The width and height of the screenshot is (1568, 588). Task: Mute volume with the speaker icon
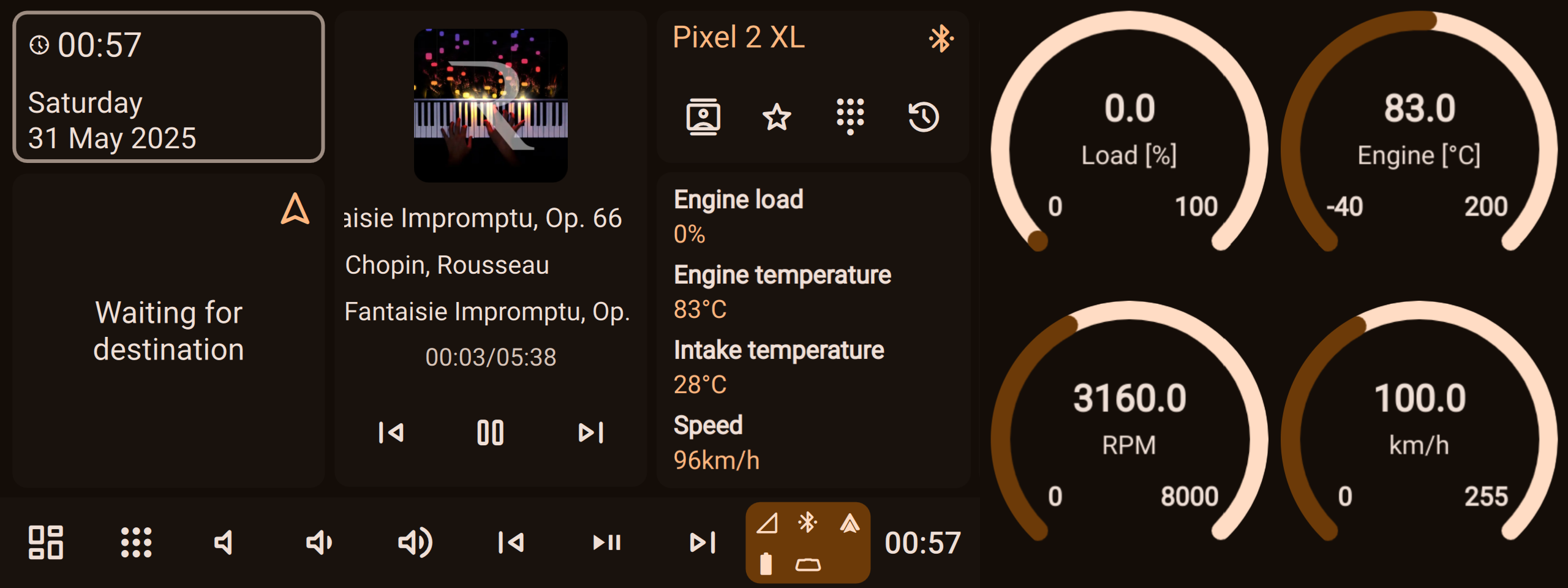coord(224,543)
